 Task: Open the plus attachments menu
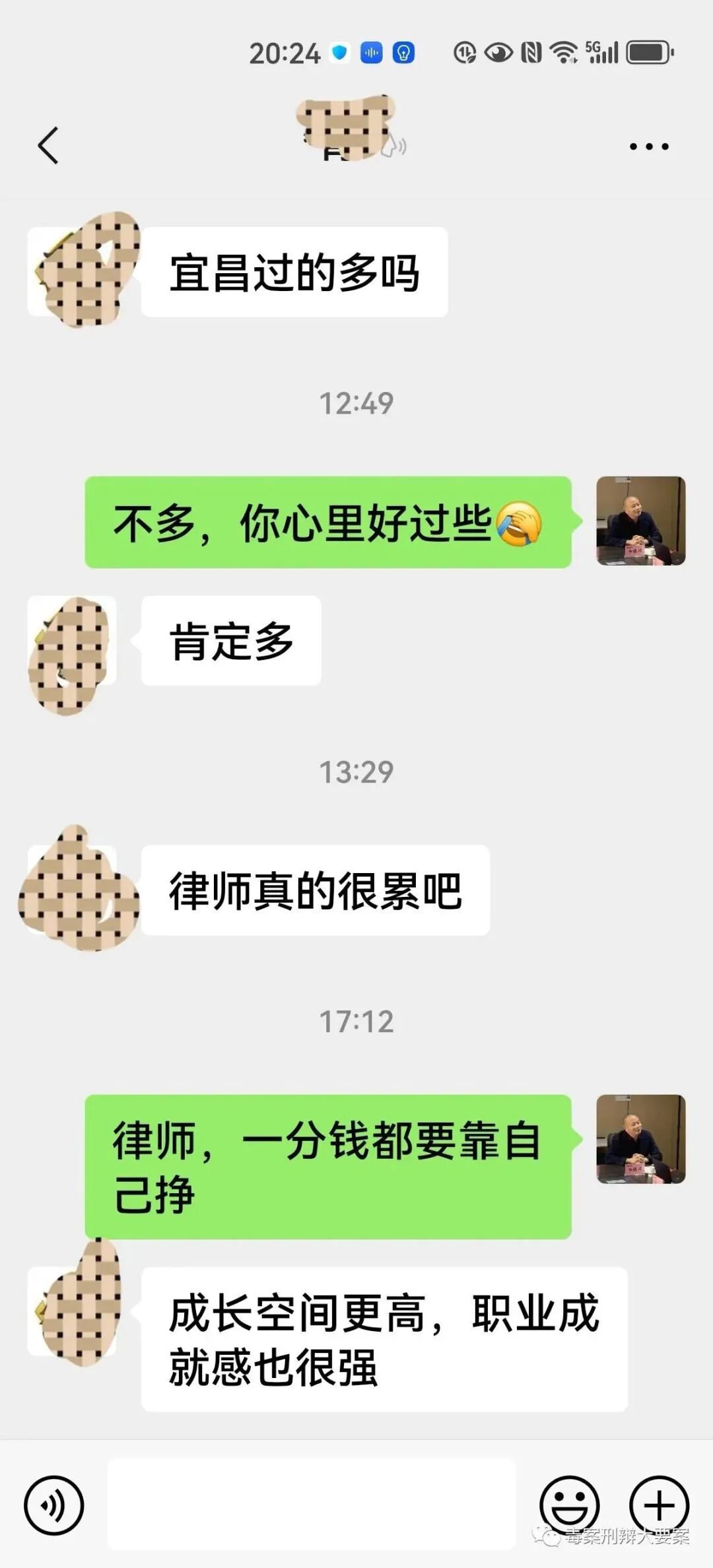point(659,1505)
